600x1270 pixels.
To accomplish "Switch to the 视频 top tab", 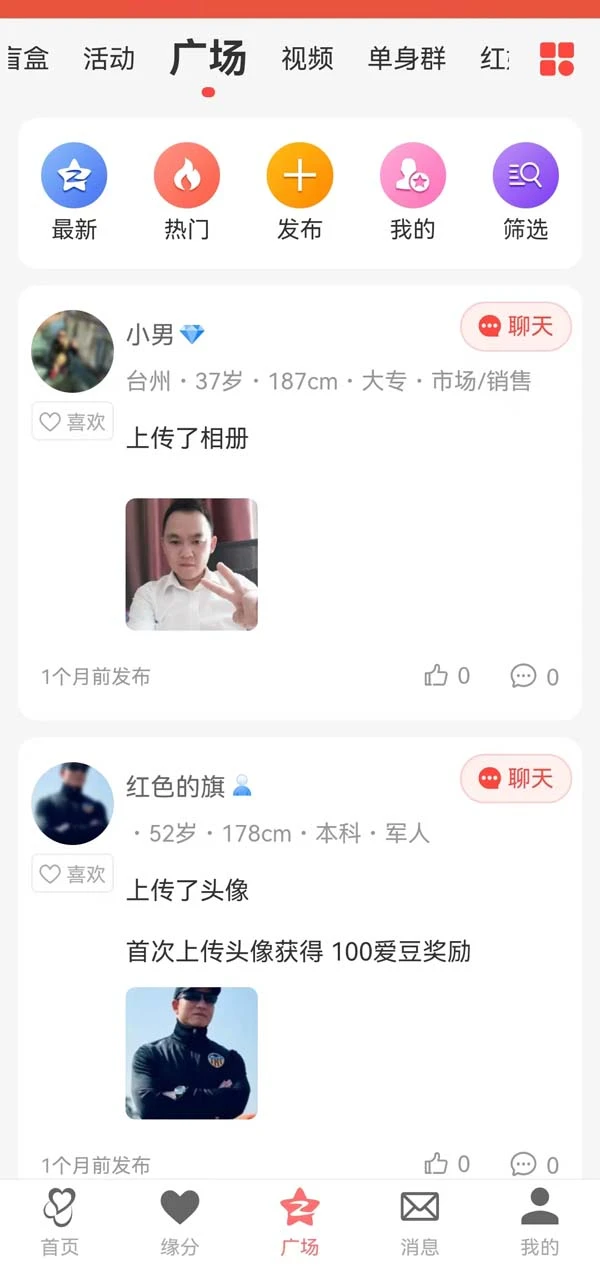I will (x=307, y=59).
